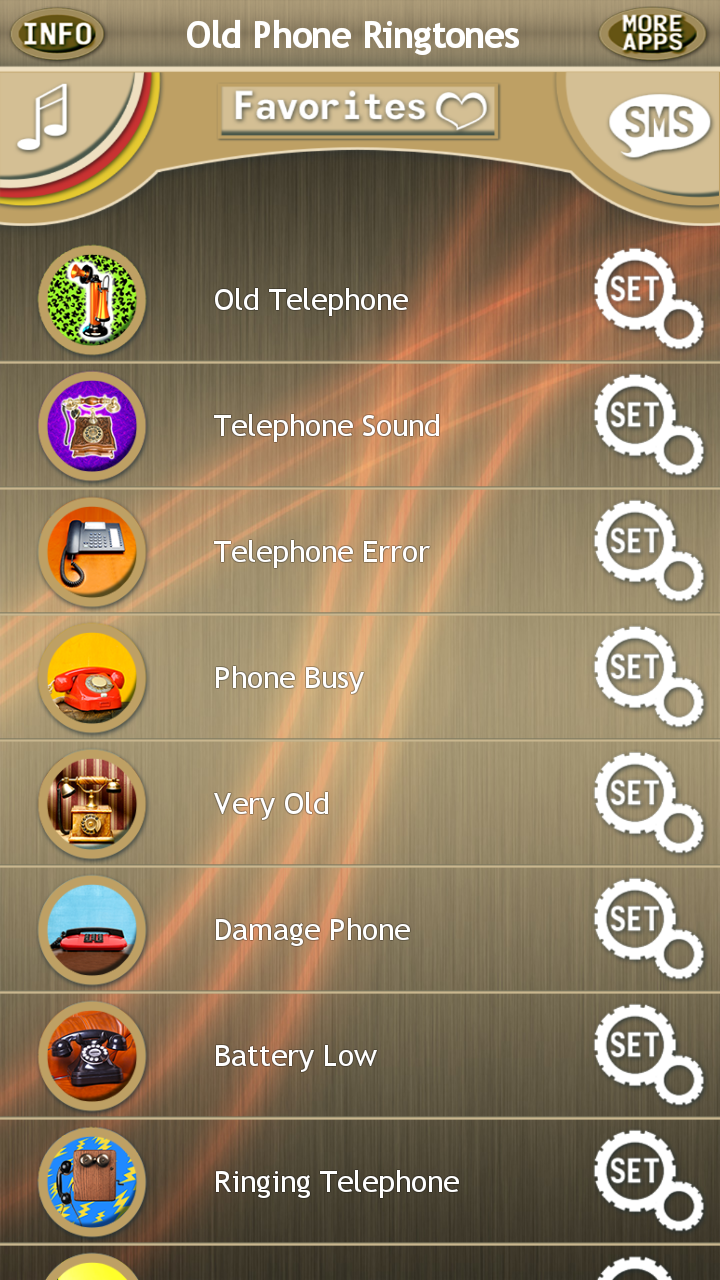Select the "Phone Busy" list entry

click(289, 677)
